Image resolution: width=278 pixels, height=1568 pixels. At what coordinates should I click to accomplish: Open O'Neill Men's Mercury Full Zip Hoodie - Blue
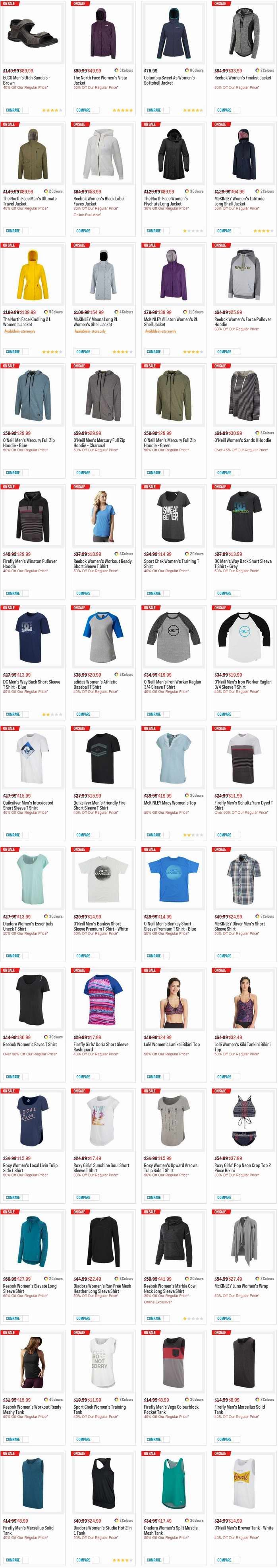29,443
